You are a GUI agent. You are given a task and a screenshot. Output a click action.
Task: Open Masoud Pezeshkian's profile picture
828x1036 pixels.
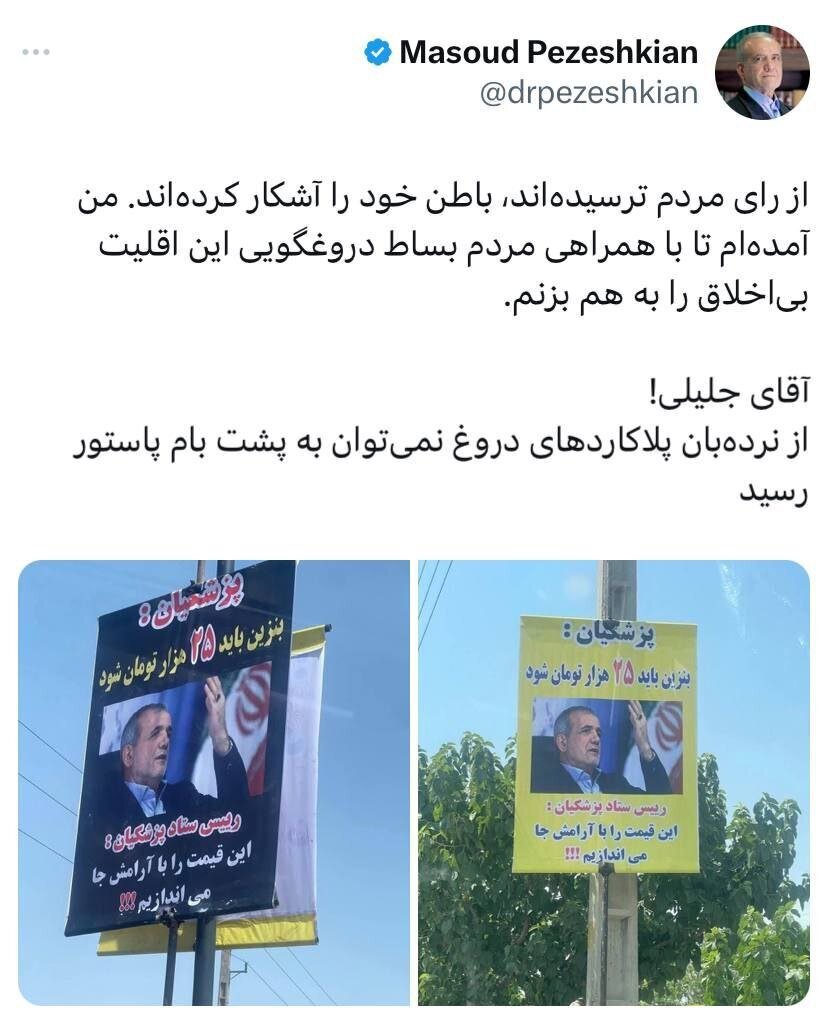coord(762,74)
